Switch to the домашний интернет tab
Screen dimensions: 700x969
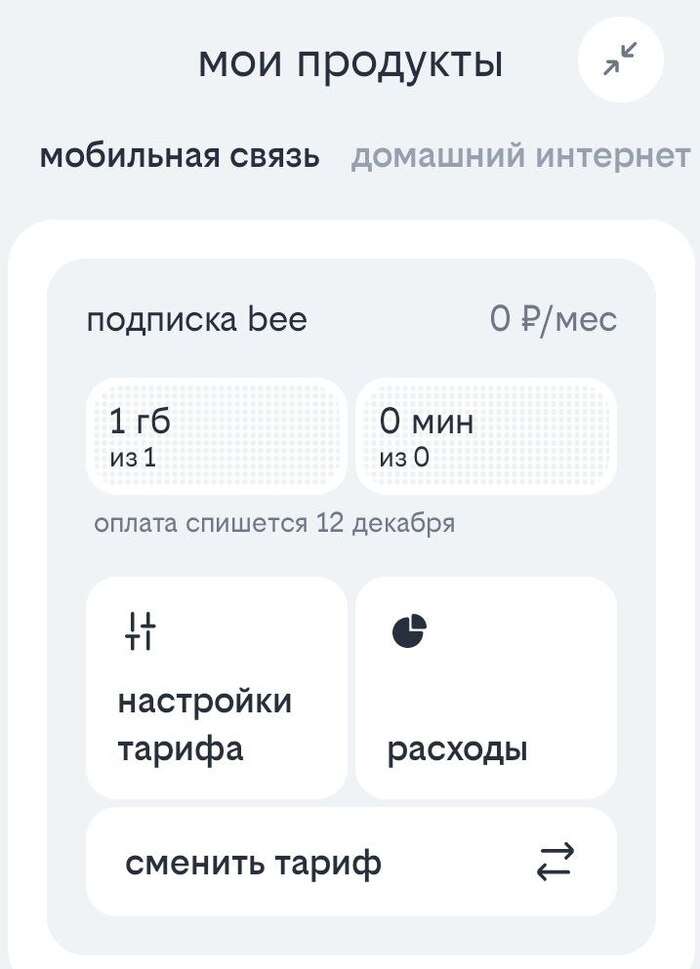click(520, 157)
